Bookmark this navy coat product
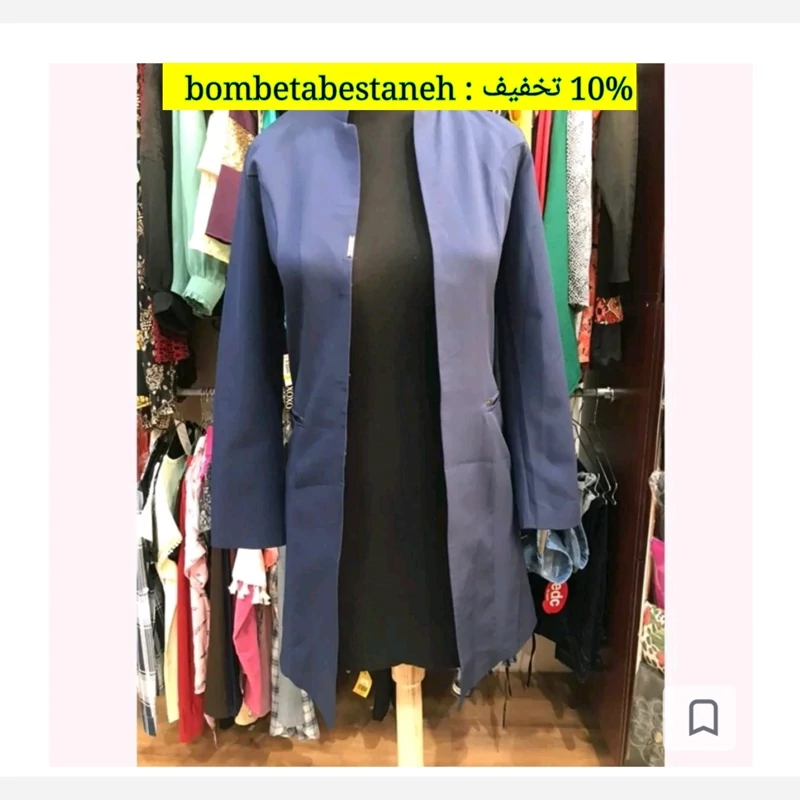 703,716
